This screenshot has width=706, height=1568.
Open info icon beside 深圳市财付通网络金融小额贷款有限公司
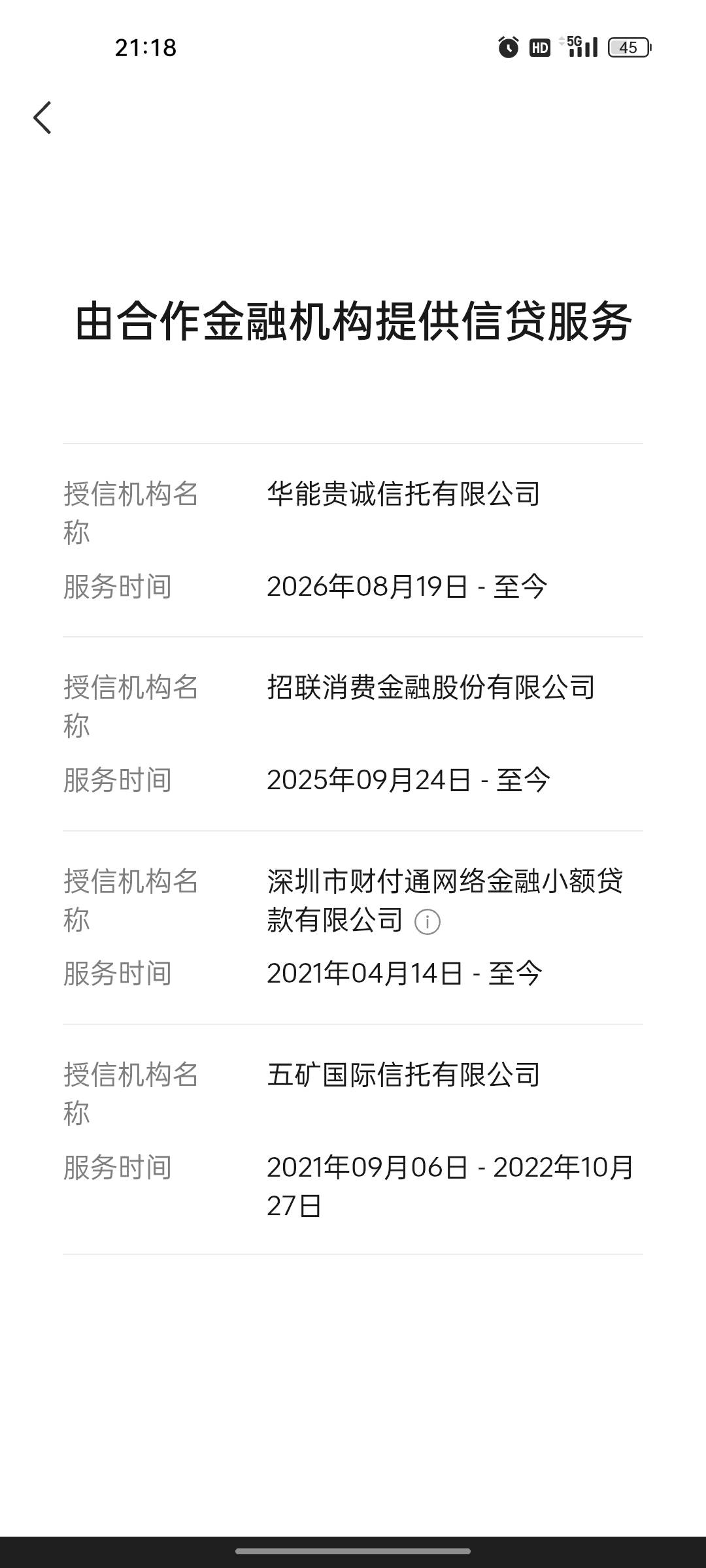[428, 922]
